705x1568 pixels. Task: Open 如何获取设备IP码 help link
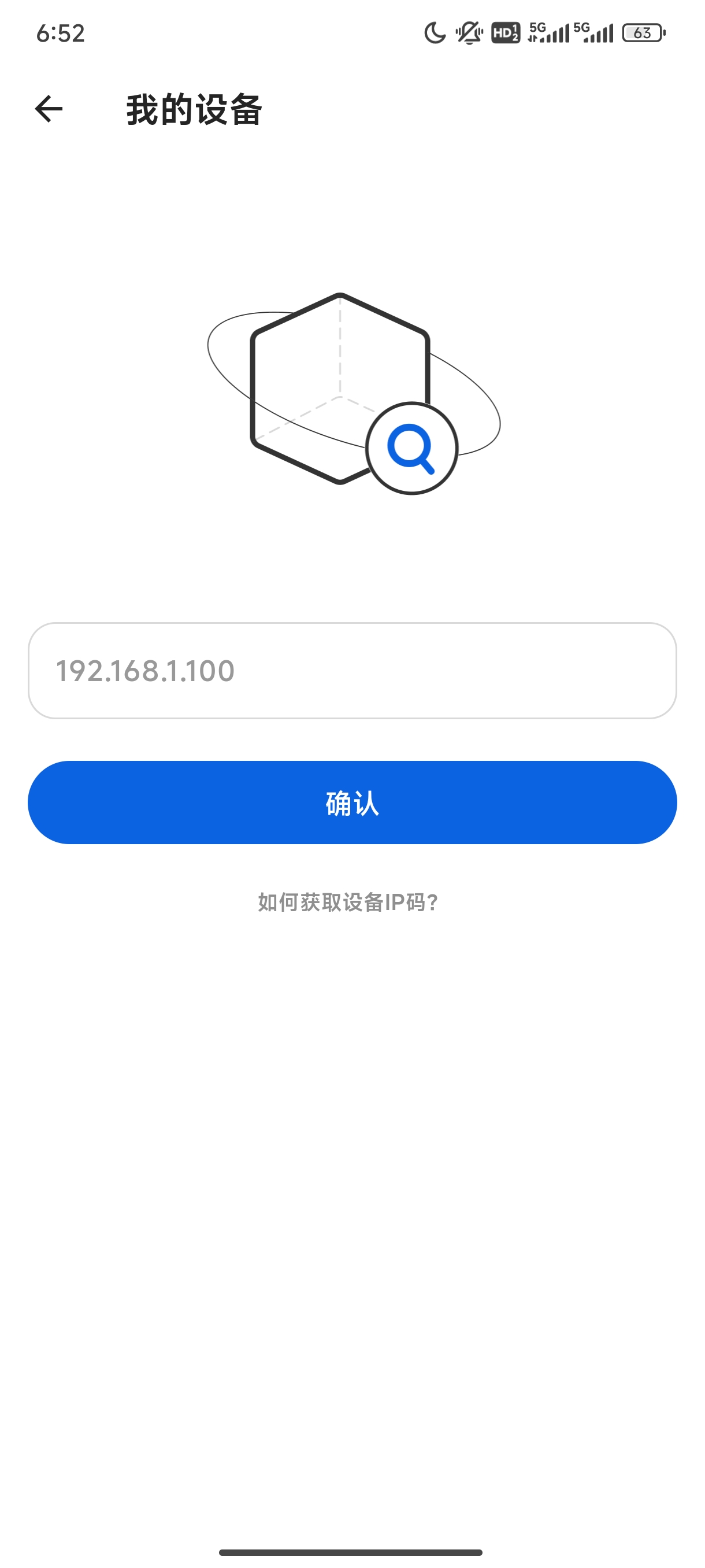point(348,902)
